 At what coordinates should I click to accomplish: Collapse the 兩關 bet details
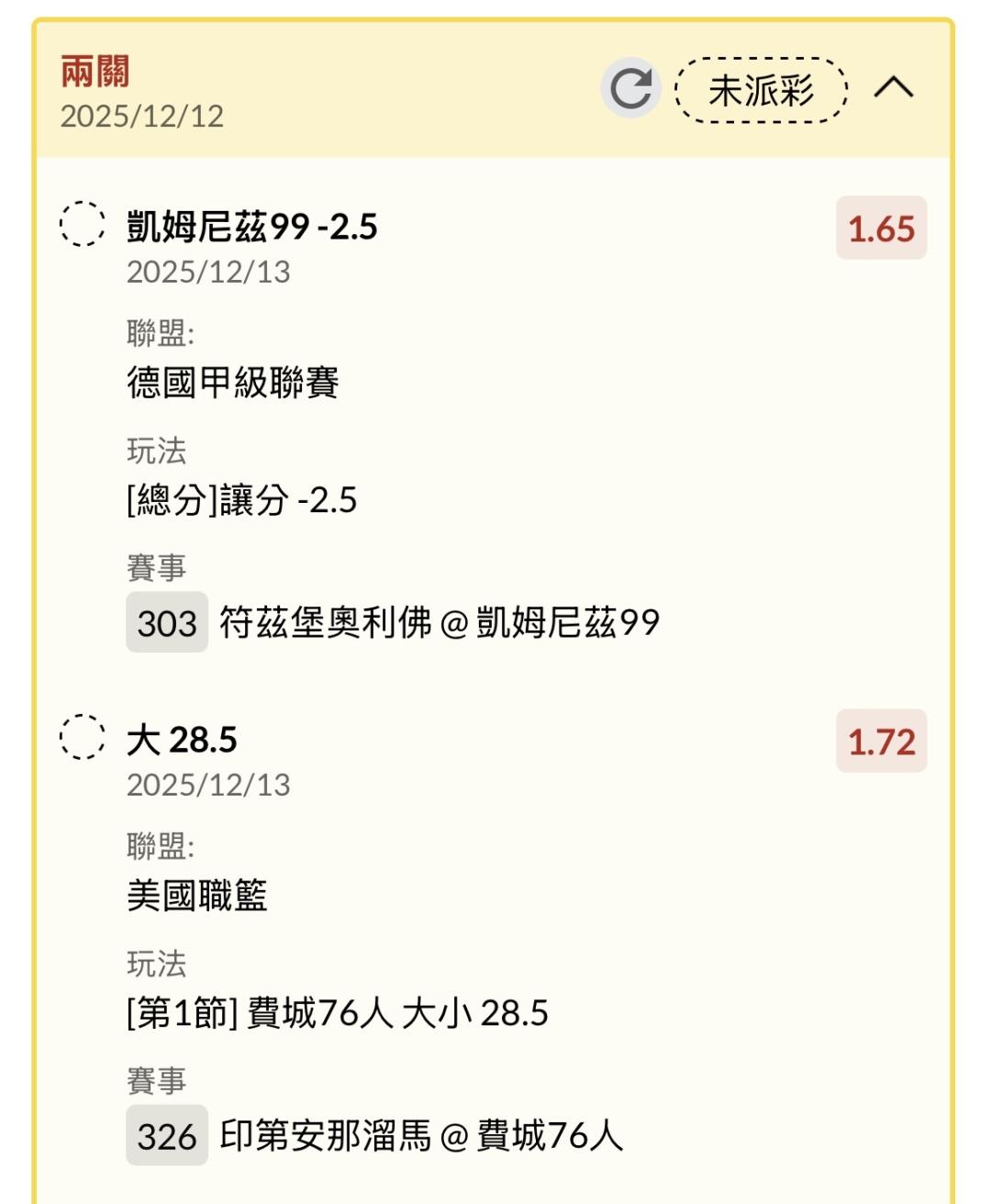coord(893,88)
